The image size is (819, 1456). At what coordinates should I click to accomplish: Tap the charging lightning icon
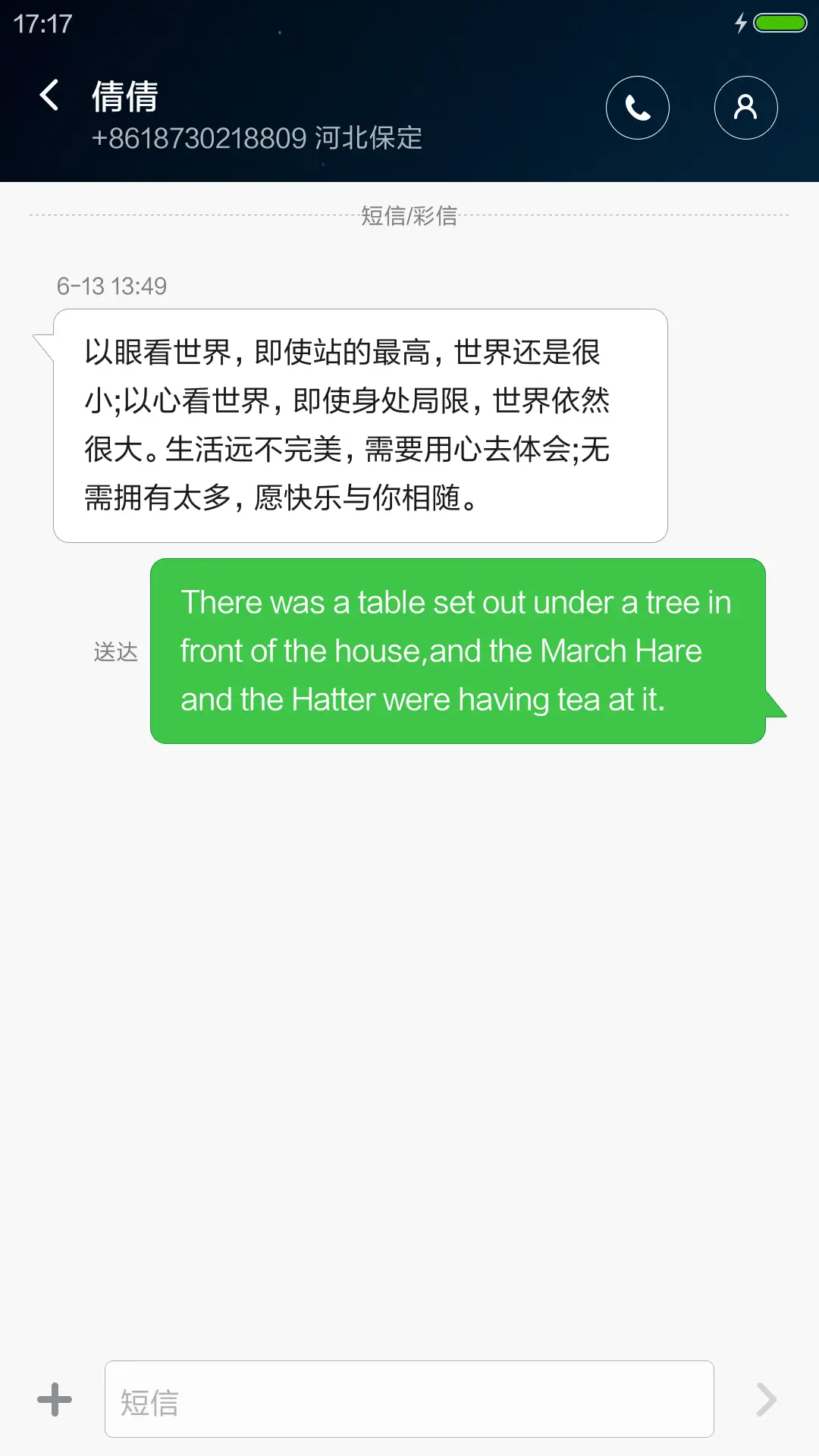tap(741, 23)
